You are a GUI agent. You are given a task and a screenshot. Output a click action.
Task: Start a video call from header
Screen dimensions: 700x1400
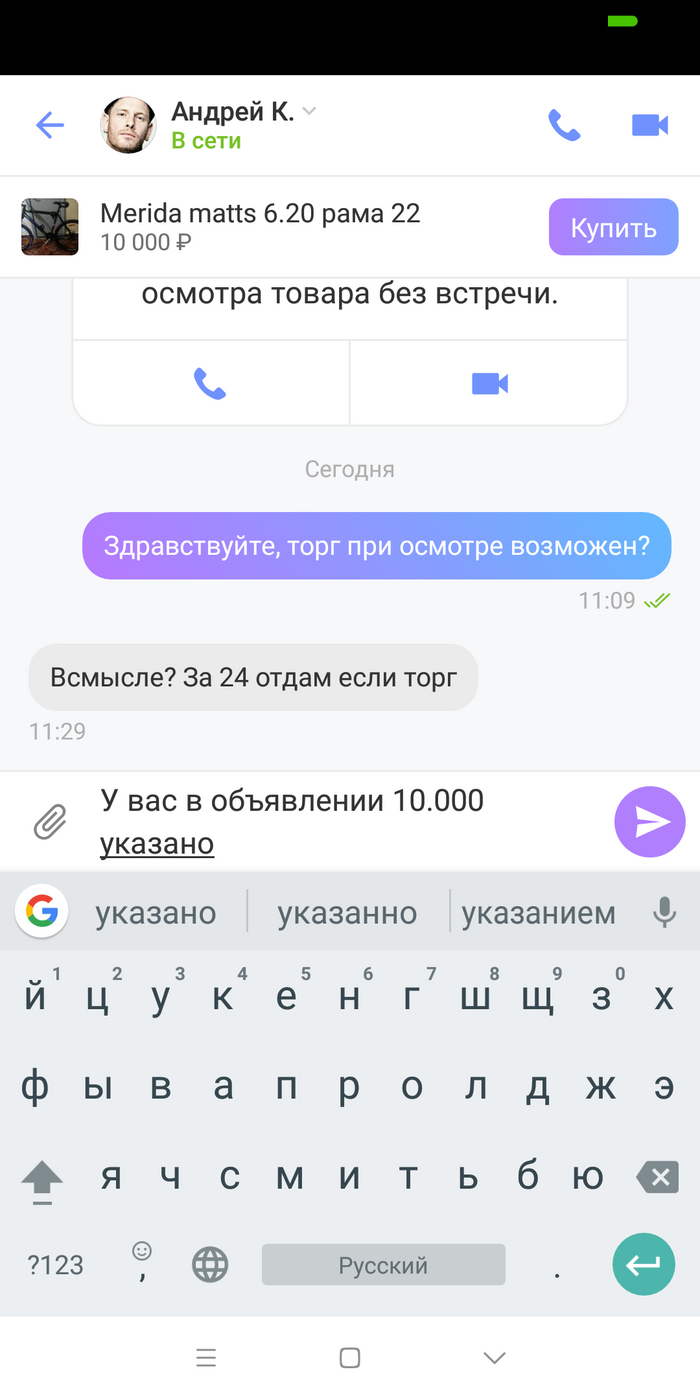point(650,125)
